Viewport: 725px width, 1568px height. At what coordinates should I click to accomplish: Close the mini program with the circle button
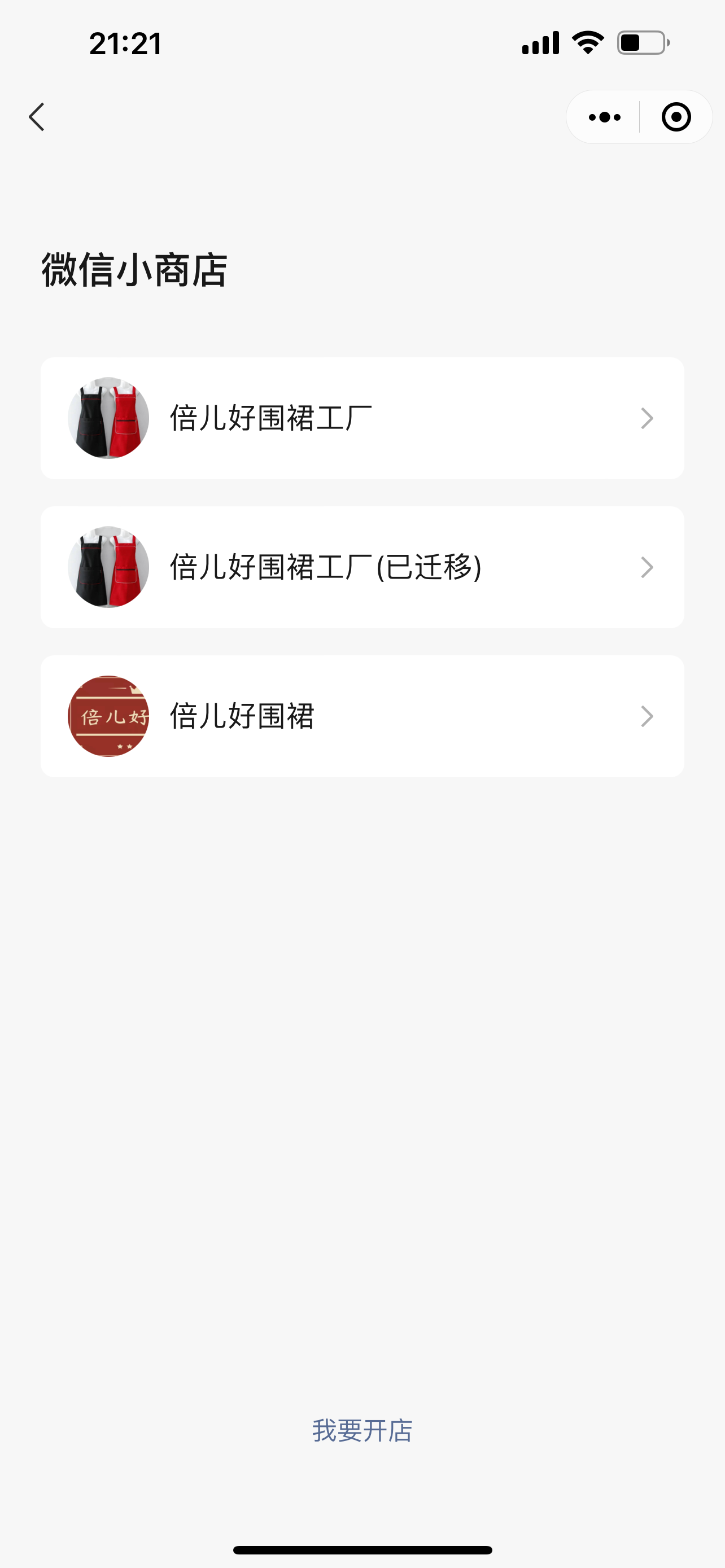(x=676, y=117)
